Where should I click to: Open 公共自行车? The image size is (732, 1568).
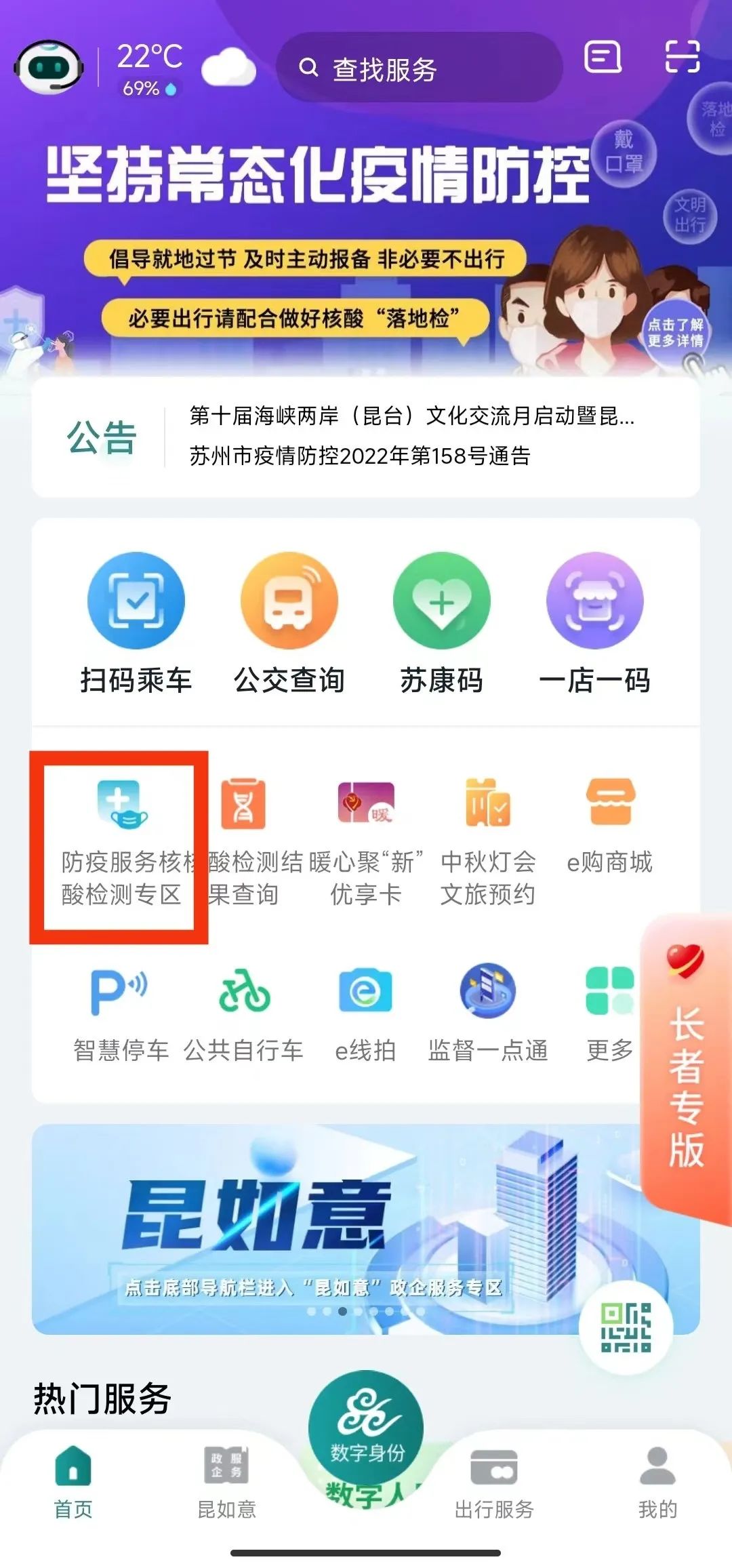coord(244,1013)
